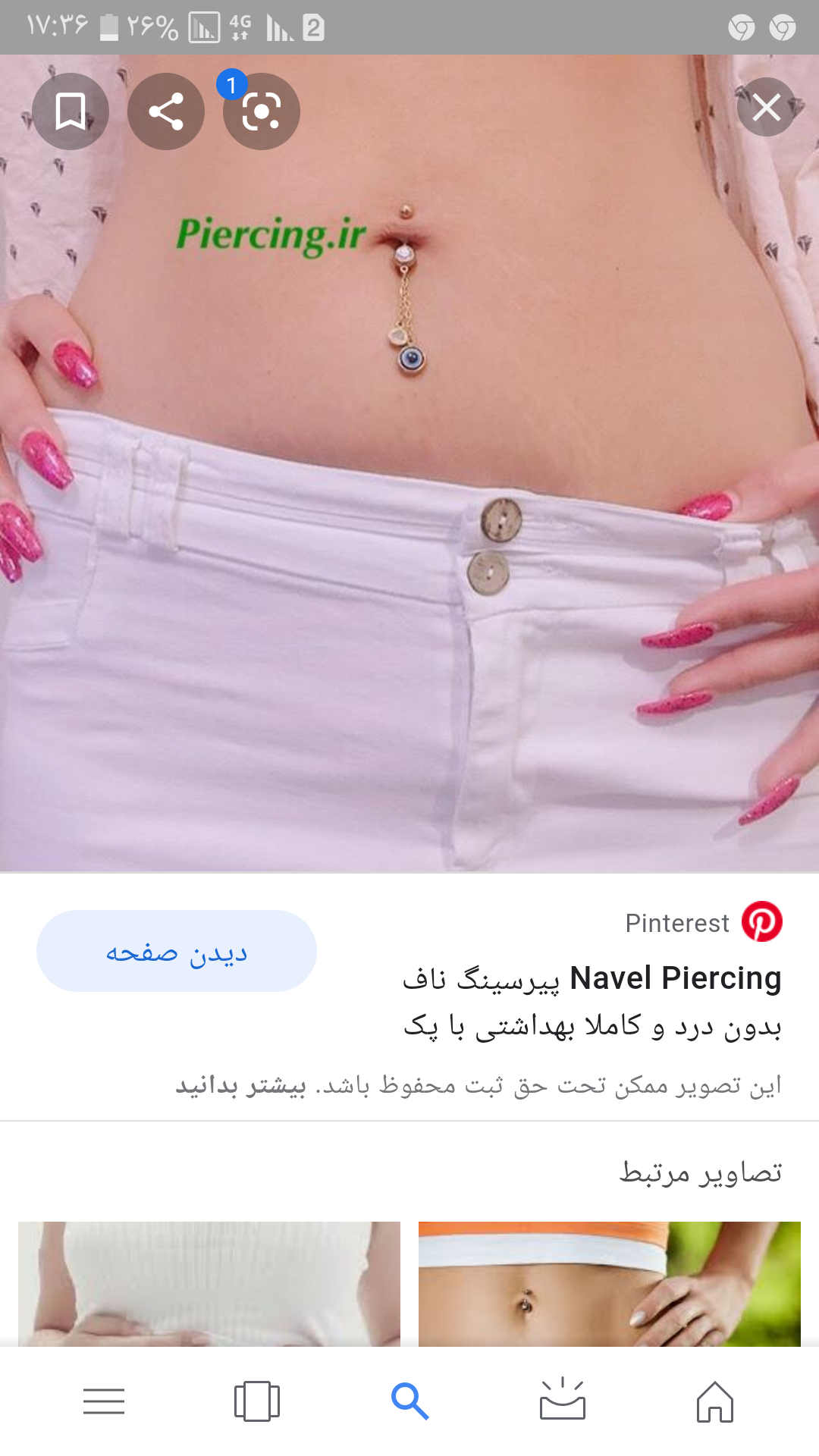Show open tabs from the bottom bar
This screenshot has width=819, height=1456.
[x=257, y=1401]
